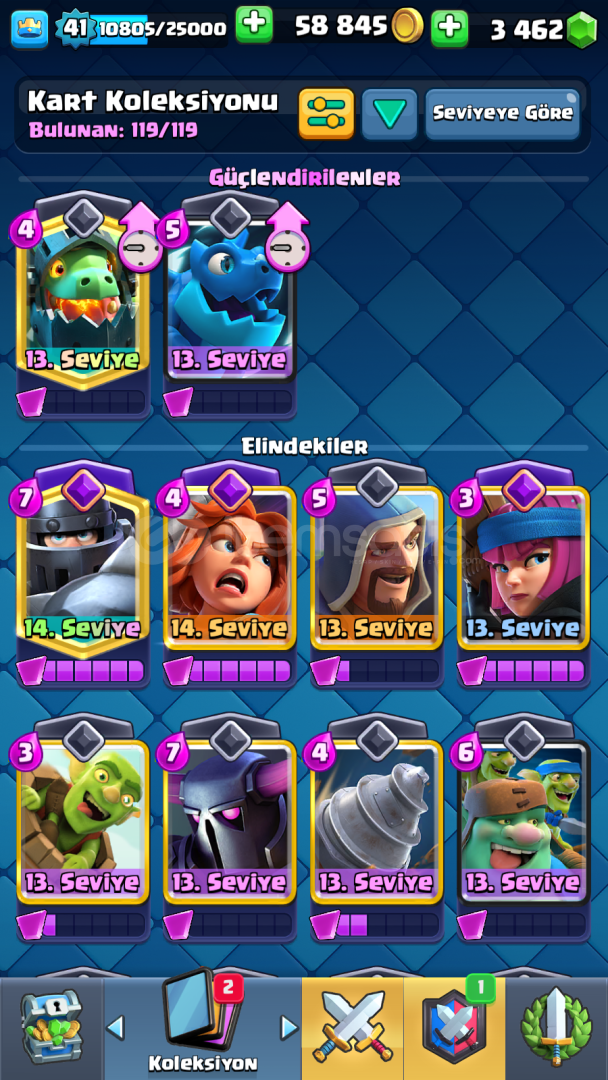This screenshot has height=1080, width=608.
Task: Select the Valkyrie card
Action: [231, 574]
